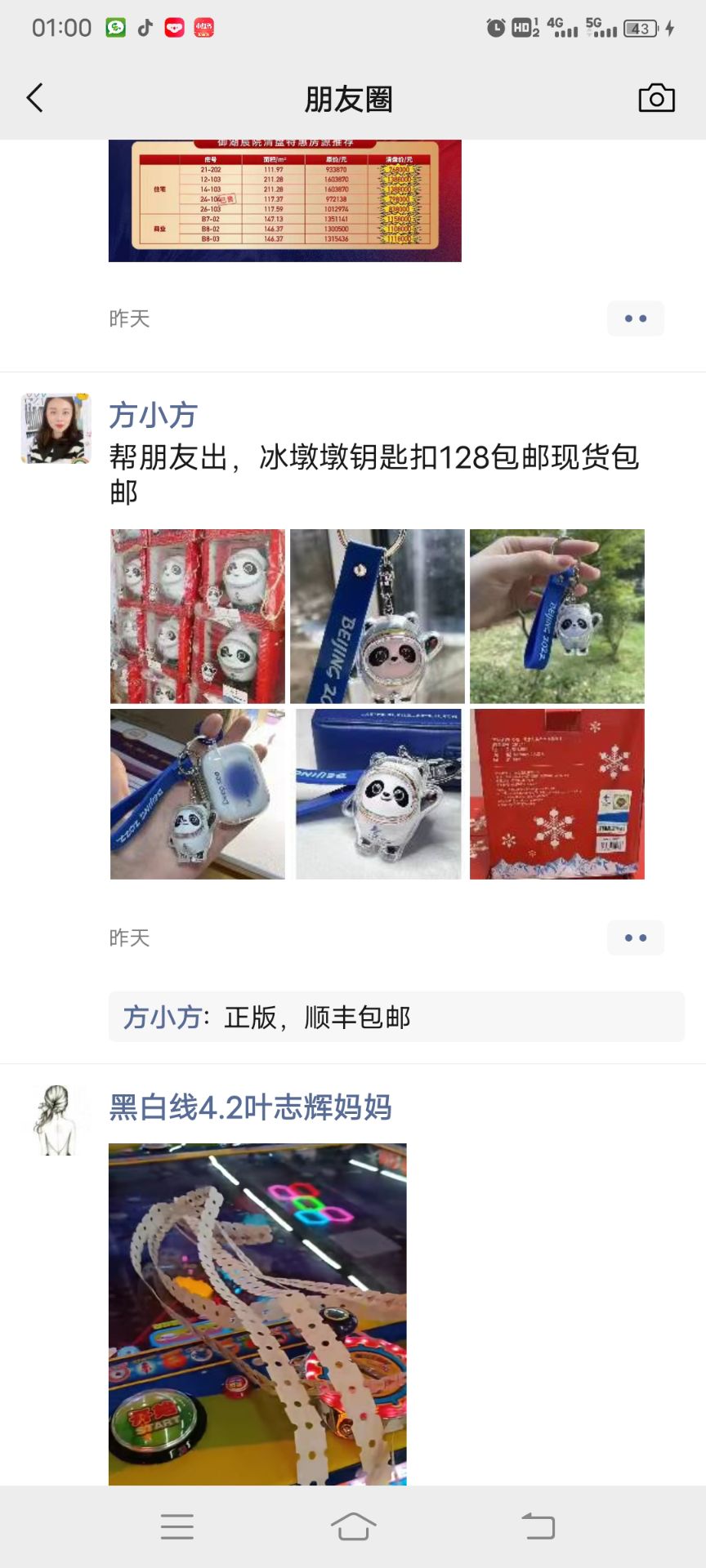Open the camera to post a moment
This screenshot has width=706, height=1568.
click(x=656, y=98)
